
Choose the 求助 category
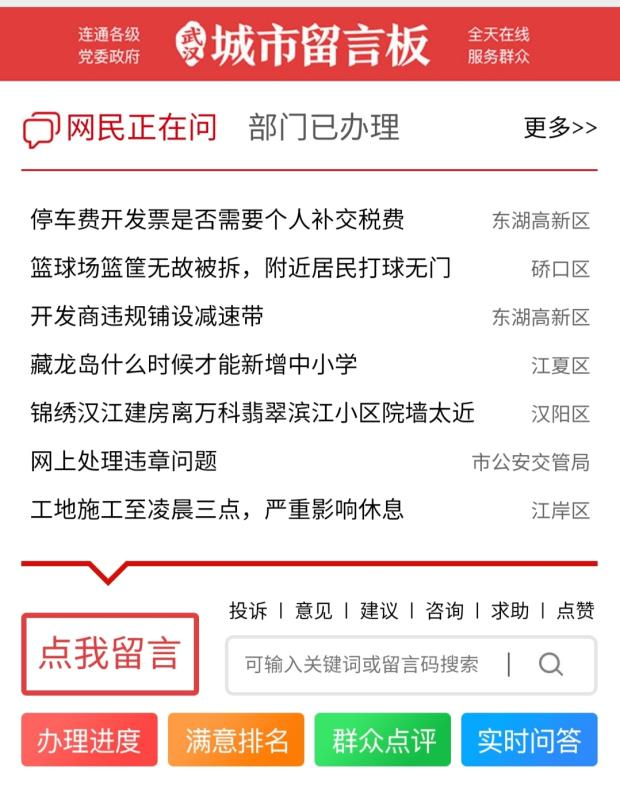coord(509,610)
